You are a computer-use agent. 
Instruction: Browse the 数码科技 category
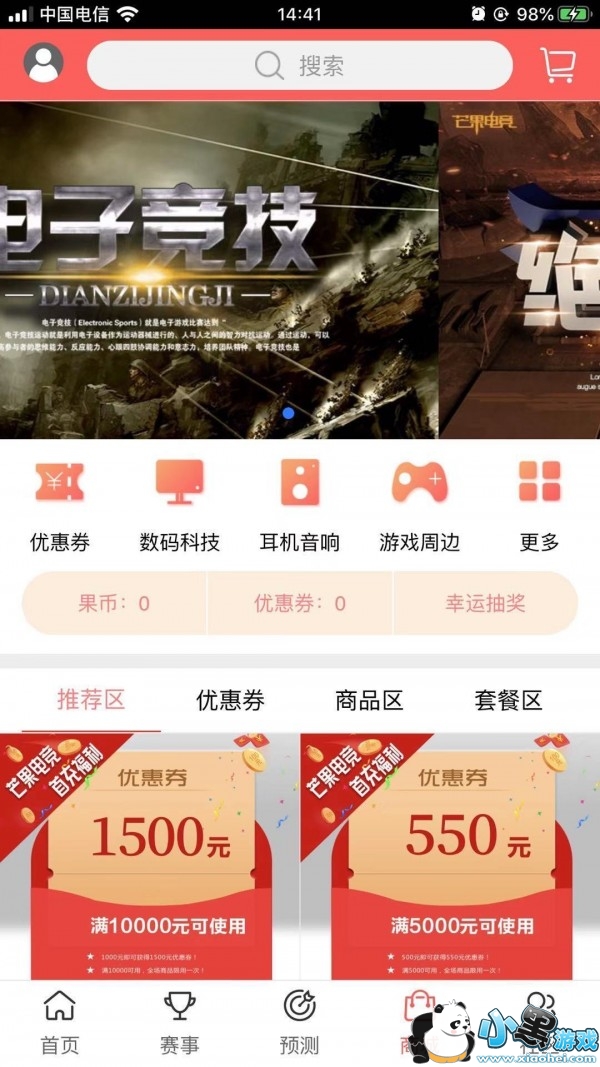pos(180,506)
